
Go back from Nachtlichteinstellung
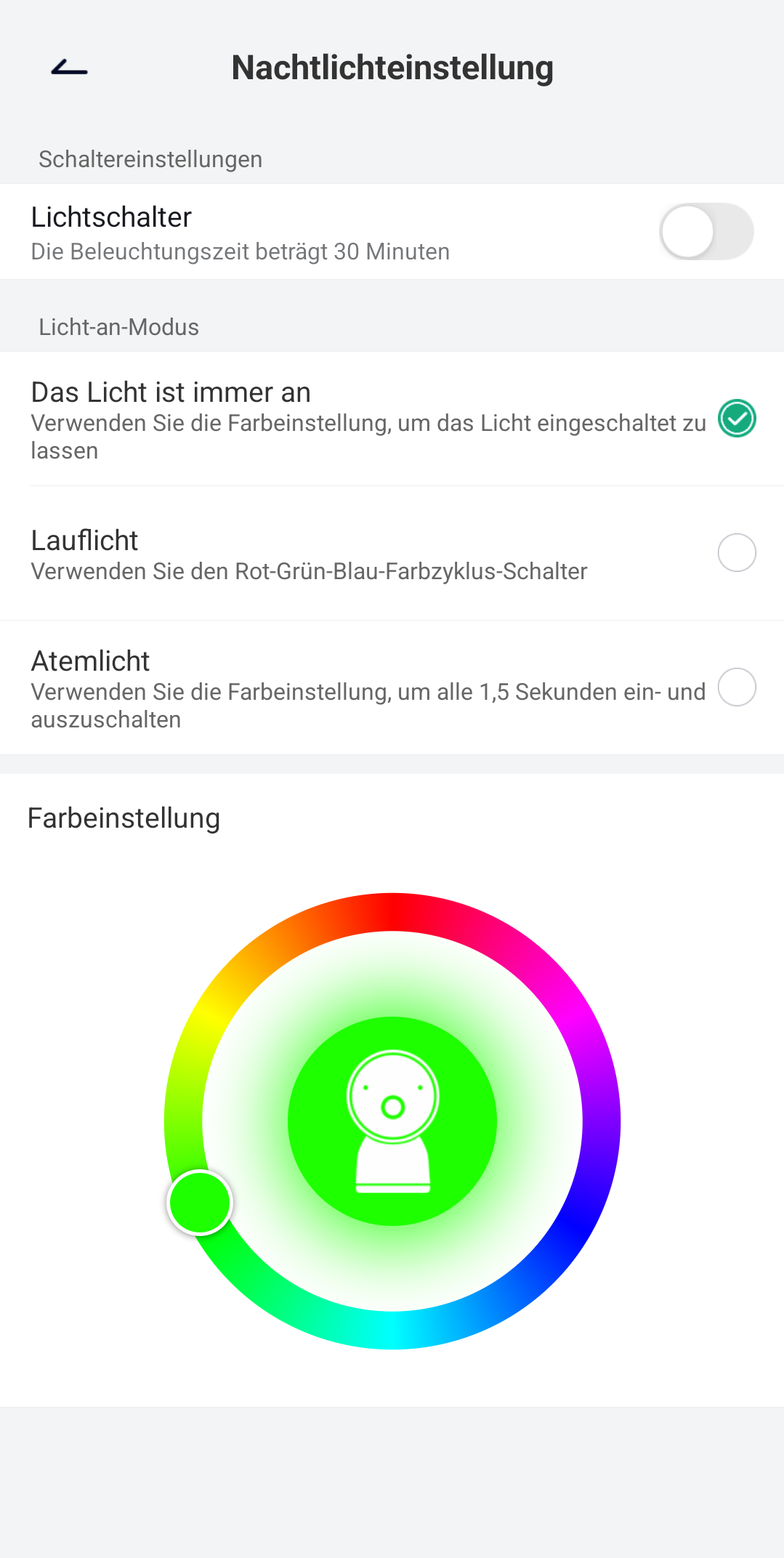click(x=69, y=68)
